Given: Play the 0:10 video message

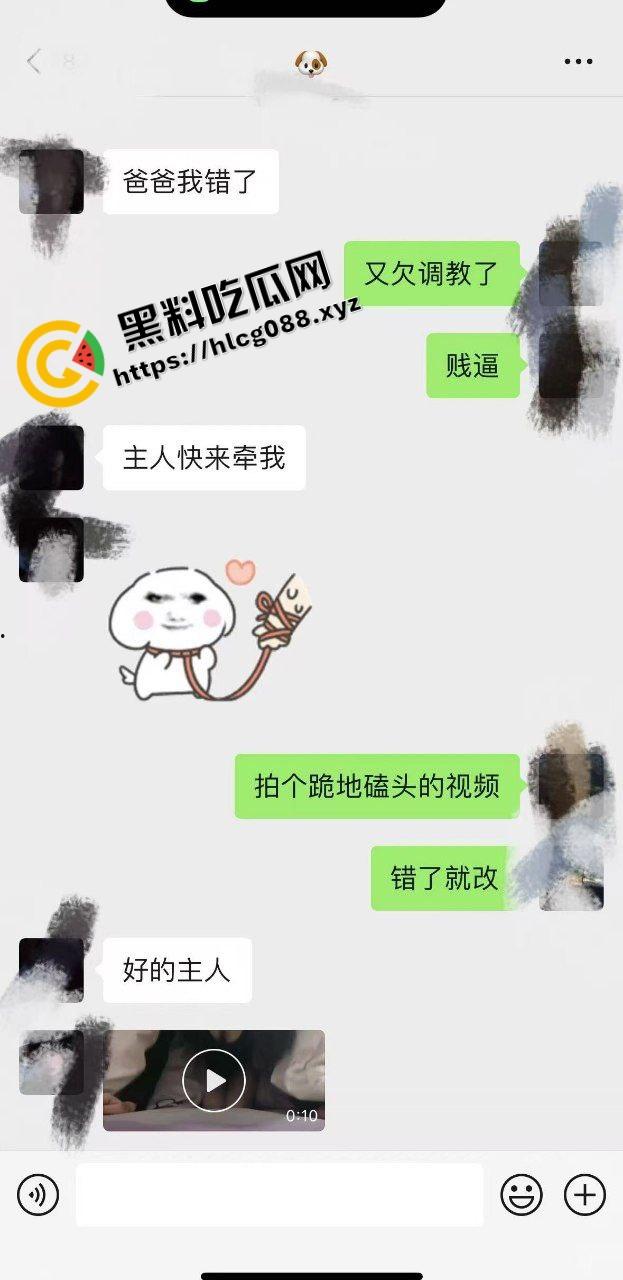Looking at the screenshot, I should tap(214, 1080).
